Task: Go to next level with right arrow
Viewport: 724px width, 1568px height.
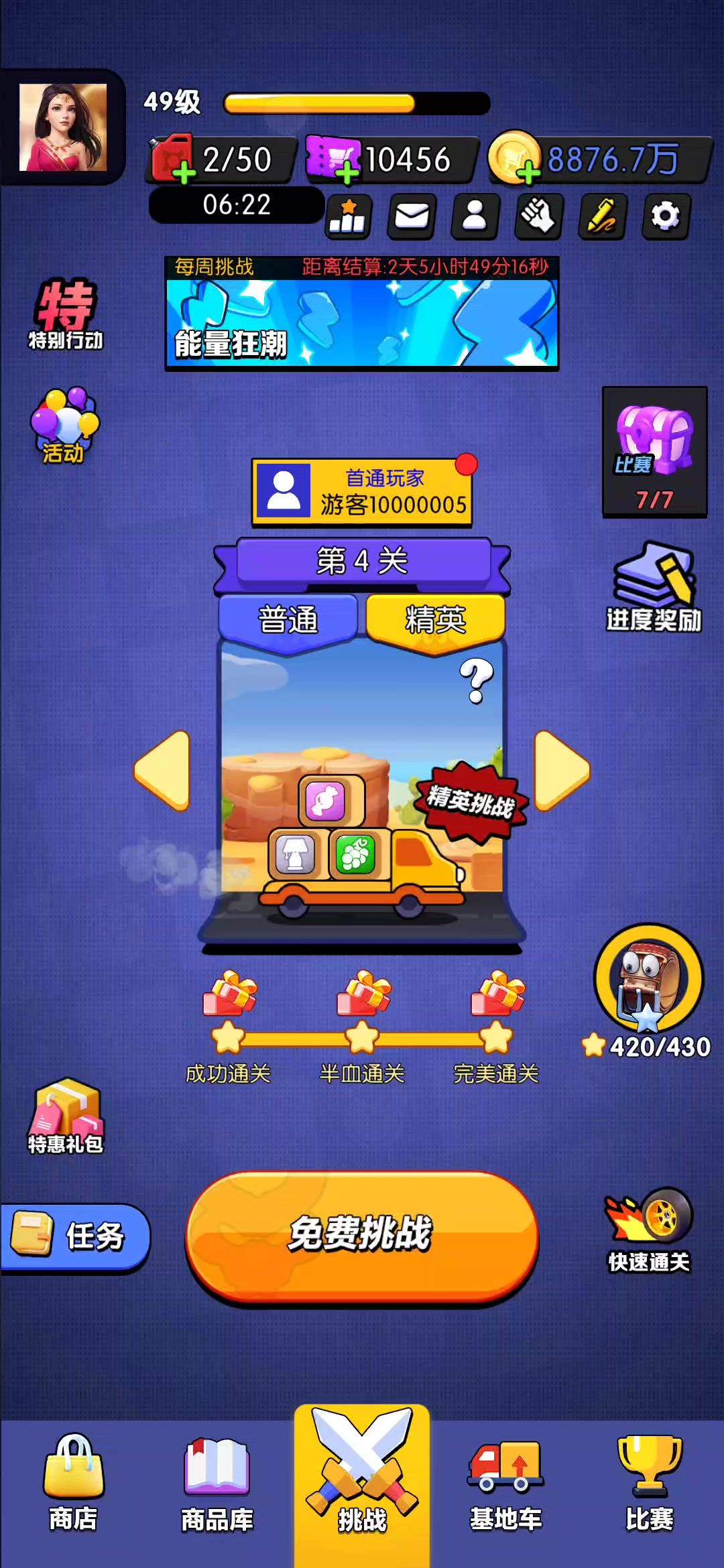Action: coord(562,771)
